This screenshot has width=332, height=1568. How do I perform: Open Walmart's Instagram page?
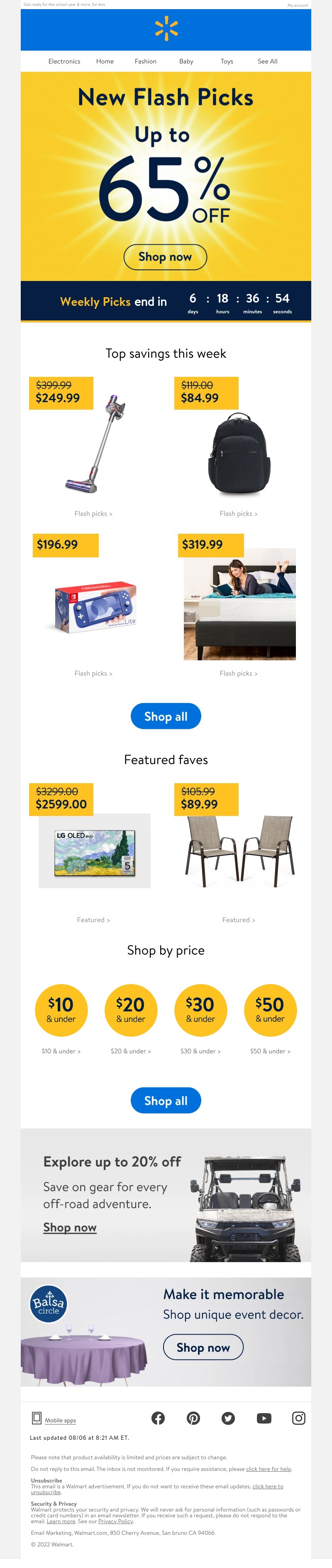click(298, 1418)
